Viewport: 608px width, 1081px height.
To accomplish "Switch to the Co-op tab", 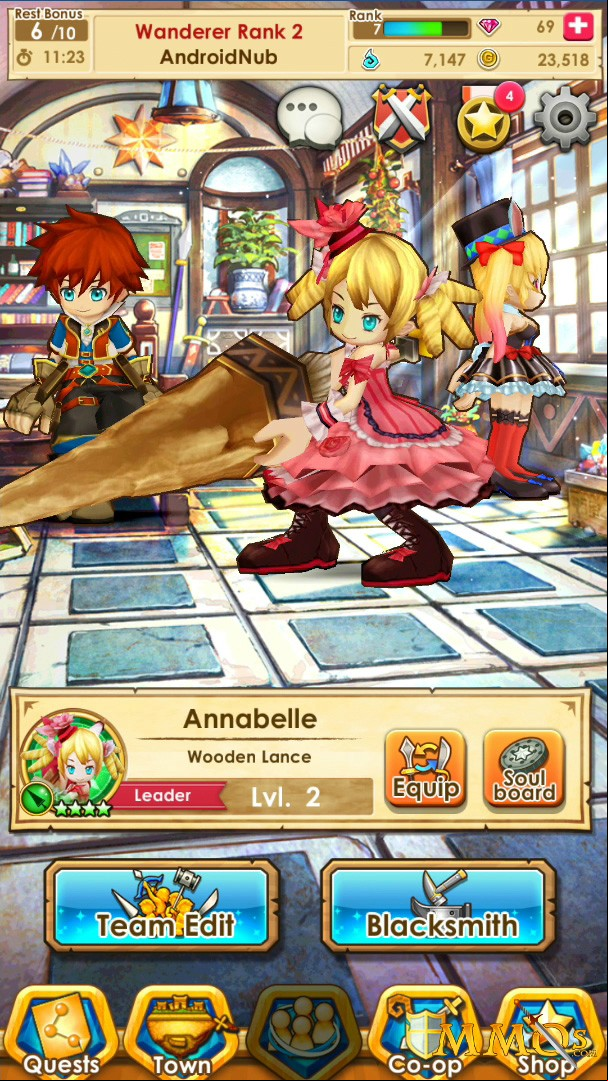I will (x=425, y=1034).
